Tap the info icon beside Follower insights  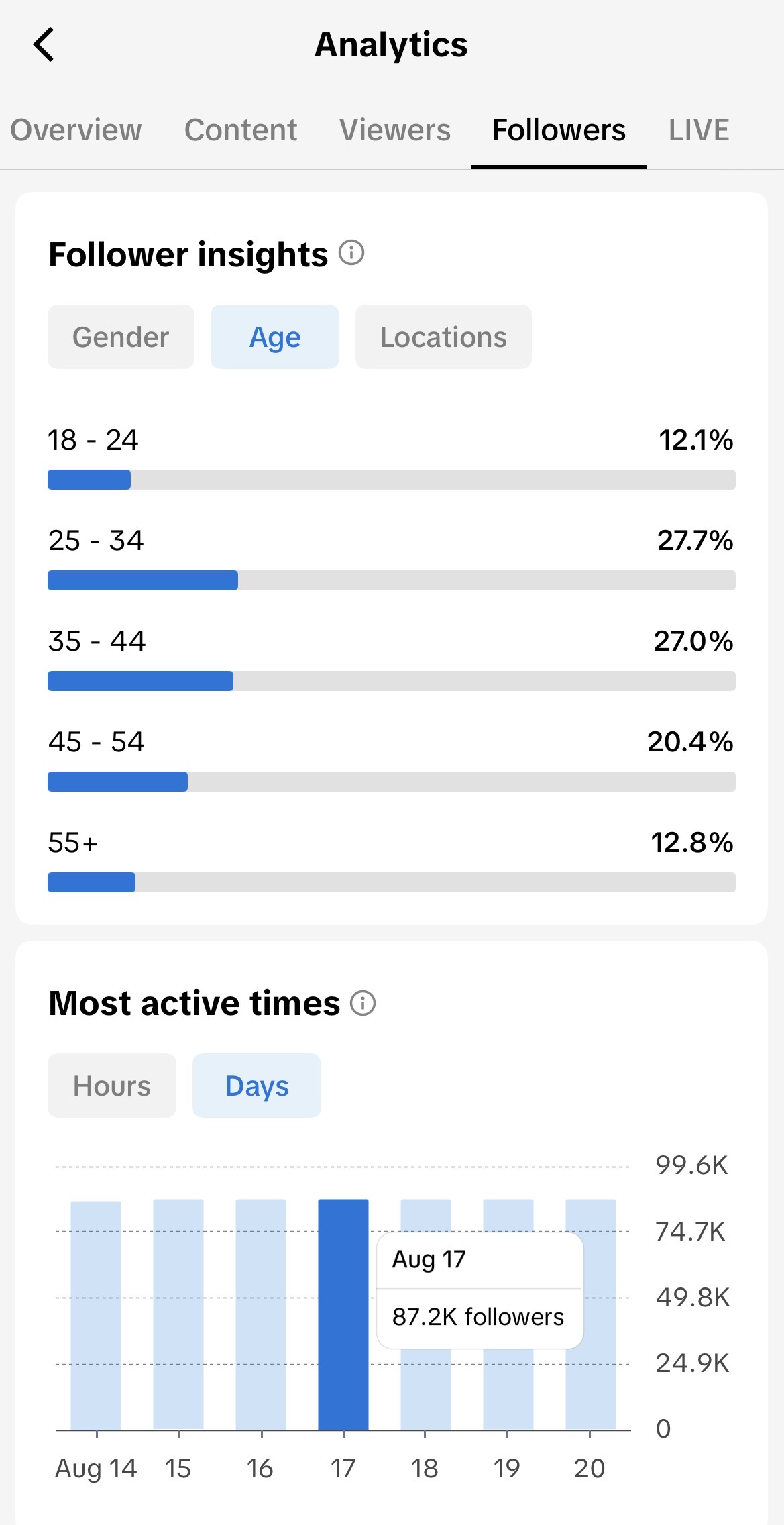351,253
